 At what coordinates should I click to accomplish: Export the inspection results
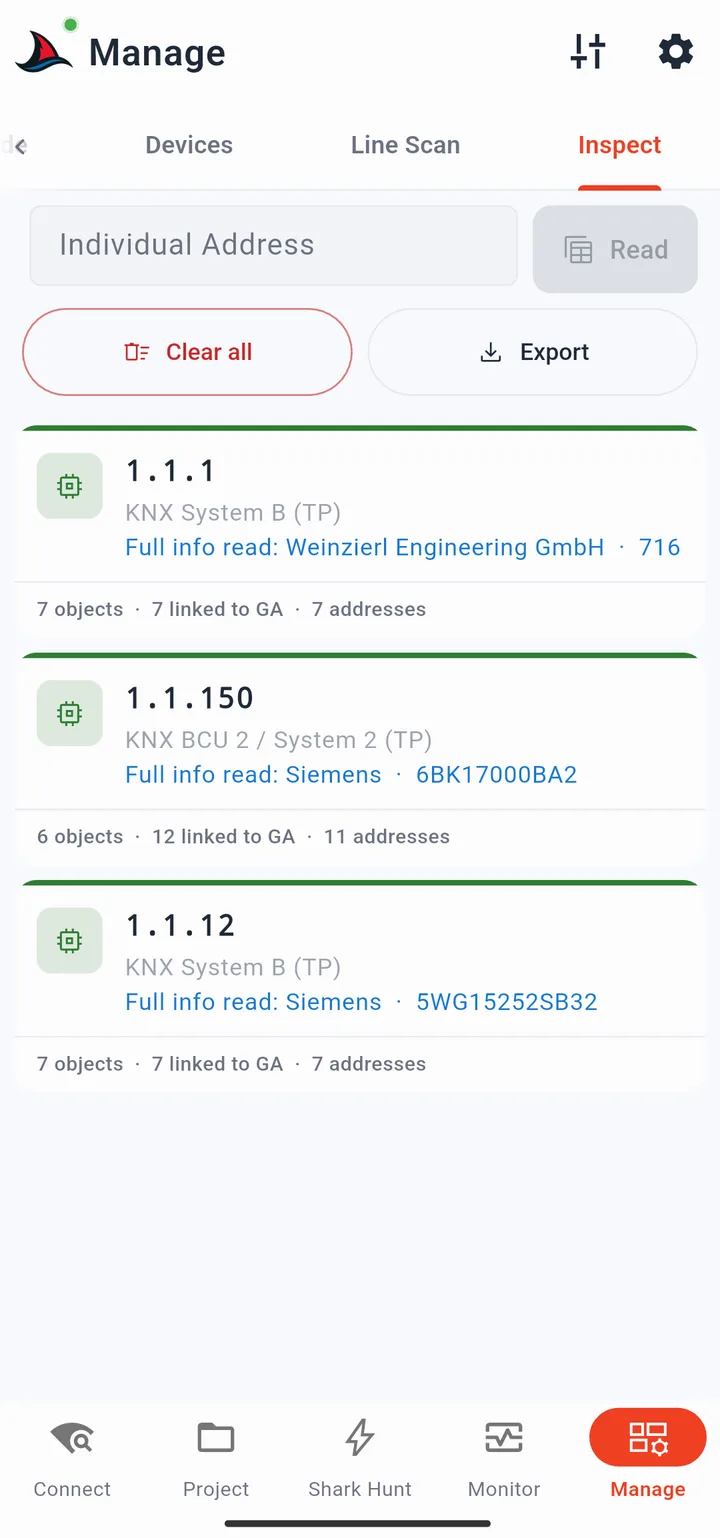tap(533, 352)
